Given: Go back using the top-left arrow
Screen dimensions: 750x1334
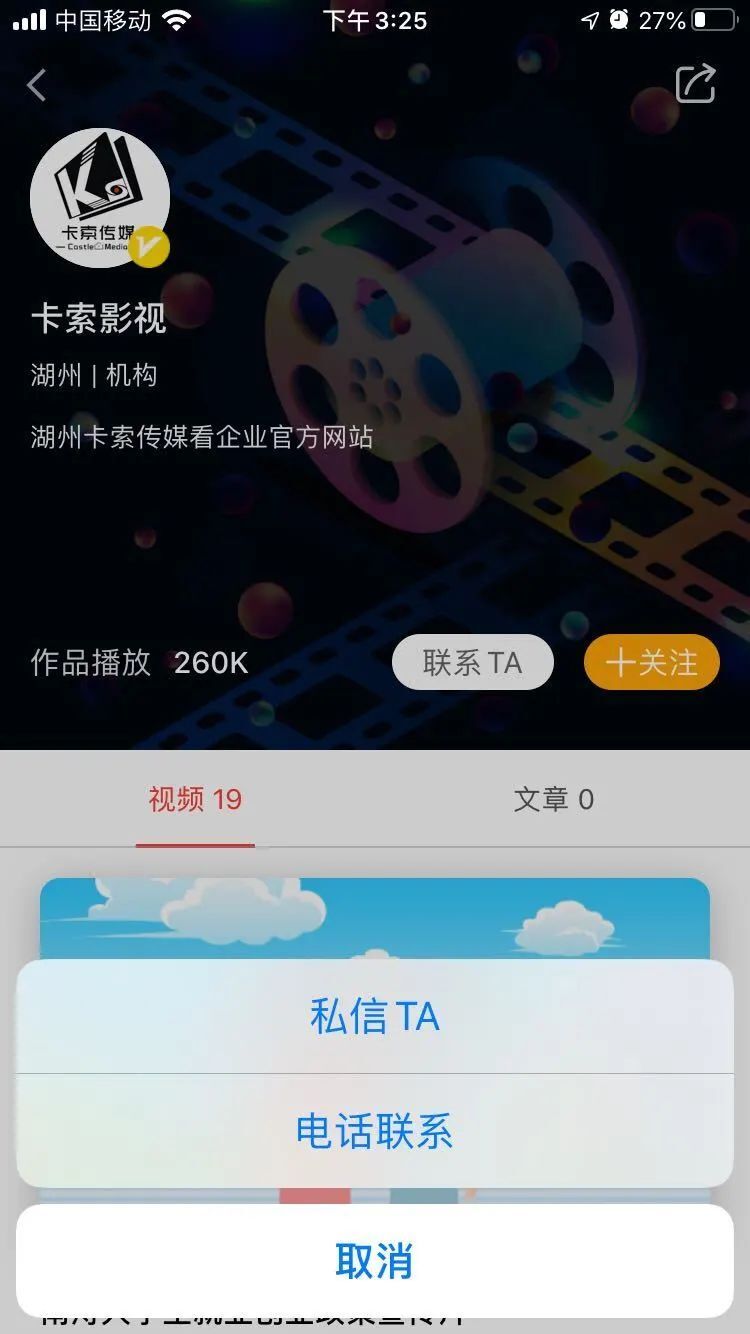Looking at the screenshot, I should [x=37, y=86].
